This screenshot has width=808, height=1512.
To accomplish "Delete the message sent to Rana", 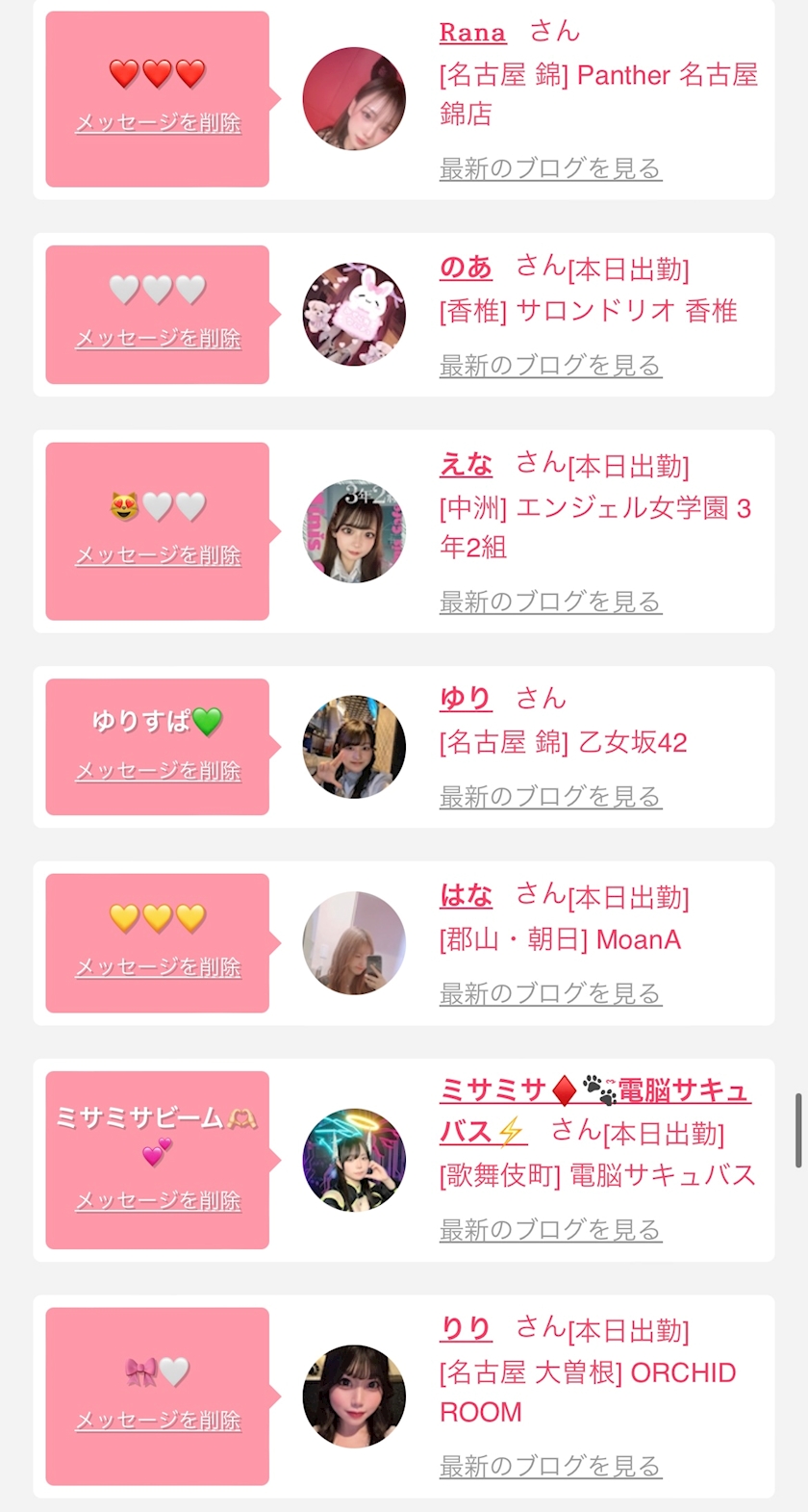I will 158,123.
